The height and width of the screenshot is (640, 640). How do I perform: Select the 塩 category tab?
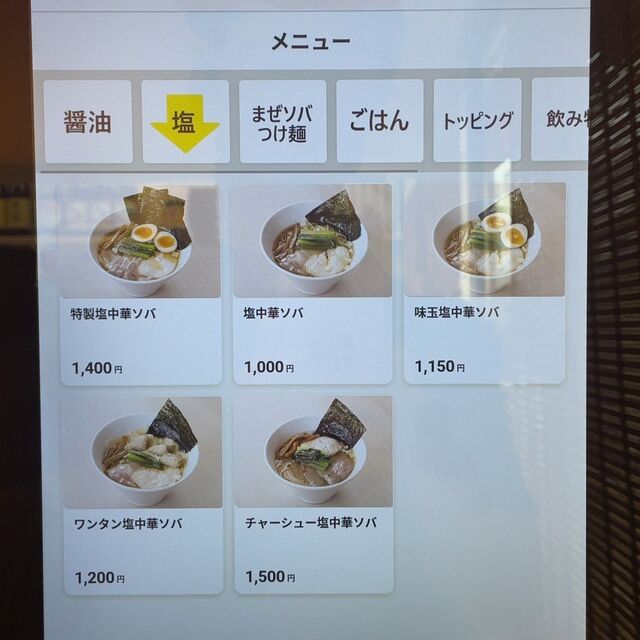pyautogui.click(x=185, y=122)
